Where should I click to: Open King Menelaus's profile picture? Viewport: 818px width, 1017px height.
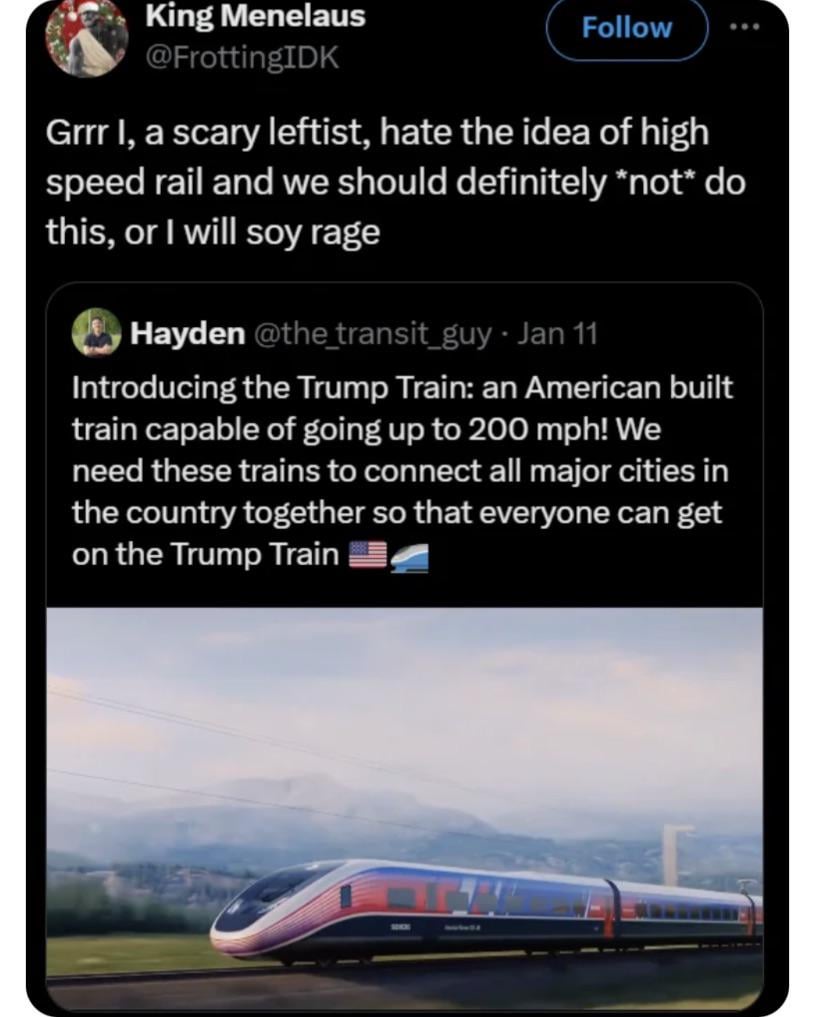point(86,37)
